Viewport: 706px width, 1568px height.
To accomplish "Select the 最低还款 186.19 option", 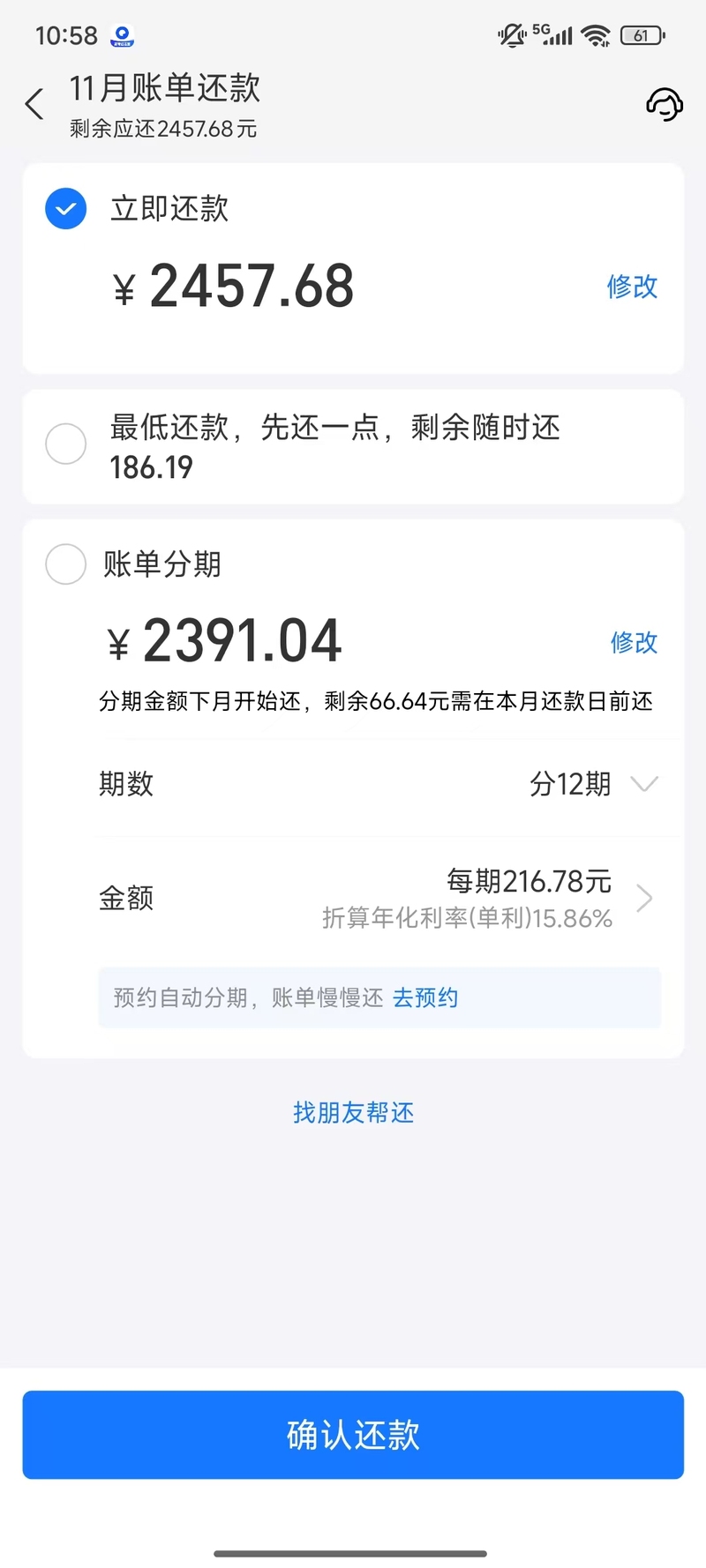I will point(66,444).
